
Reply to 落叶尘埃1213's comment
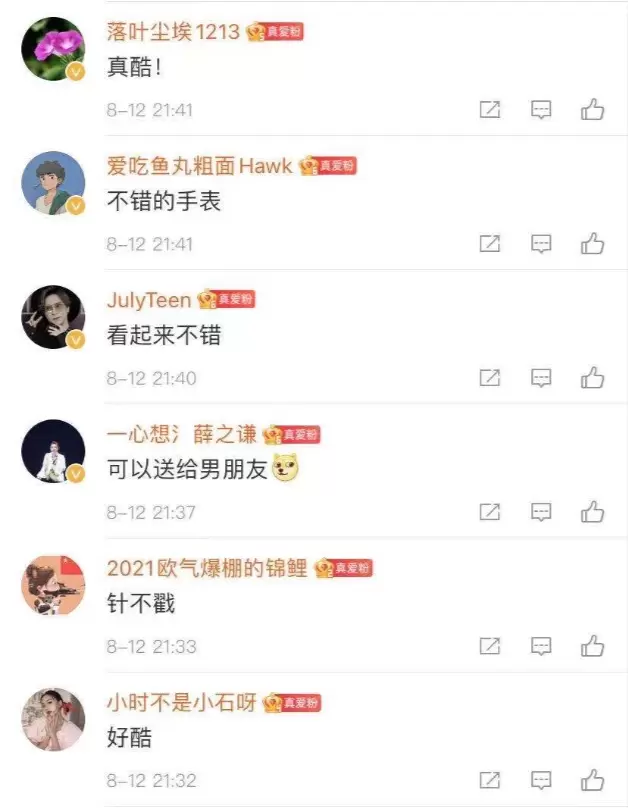pyautogui.click(x=541, y=110)
